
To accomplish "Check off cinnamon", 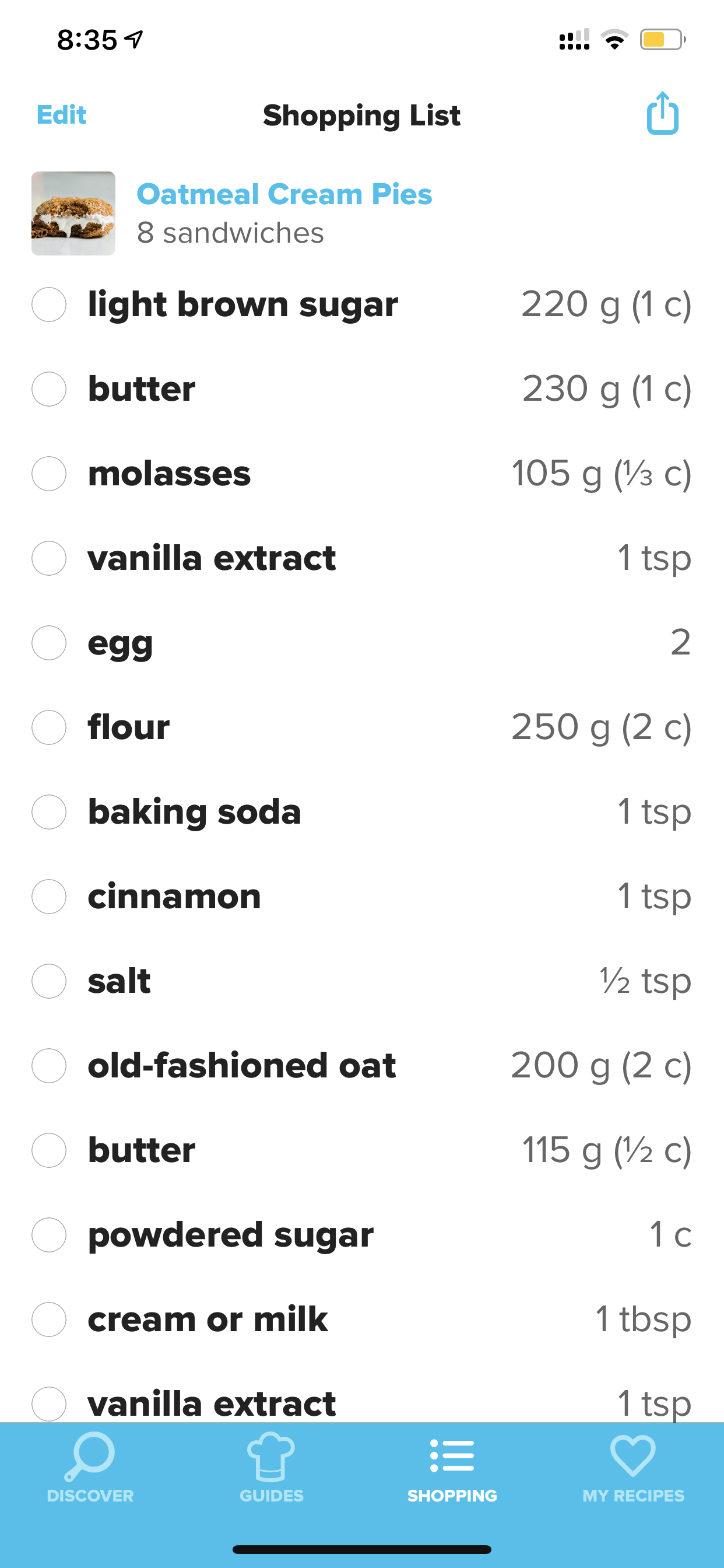I will 50,897.
